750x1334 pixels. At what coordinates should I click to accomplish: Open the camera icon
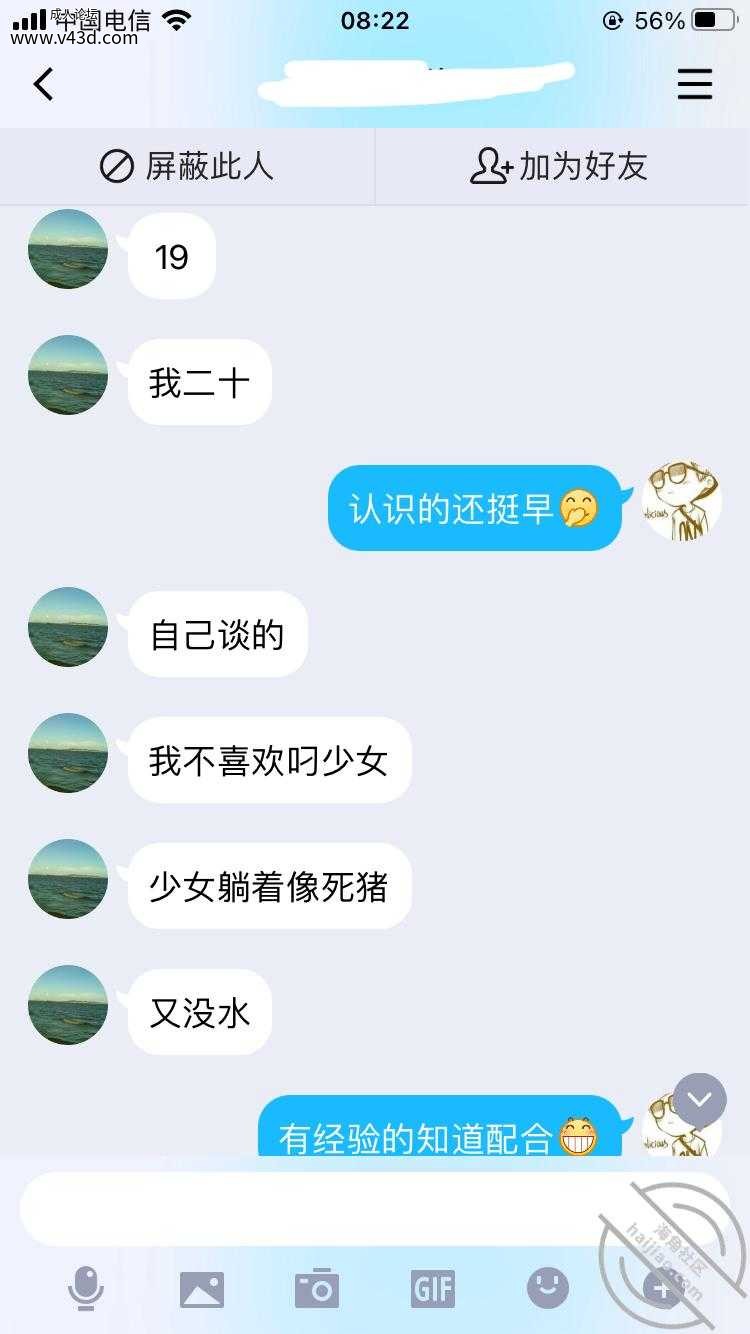pyautogui.click(x=317, y=1289)
